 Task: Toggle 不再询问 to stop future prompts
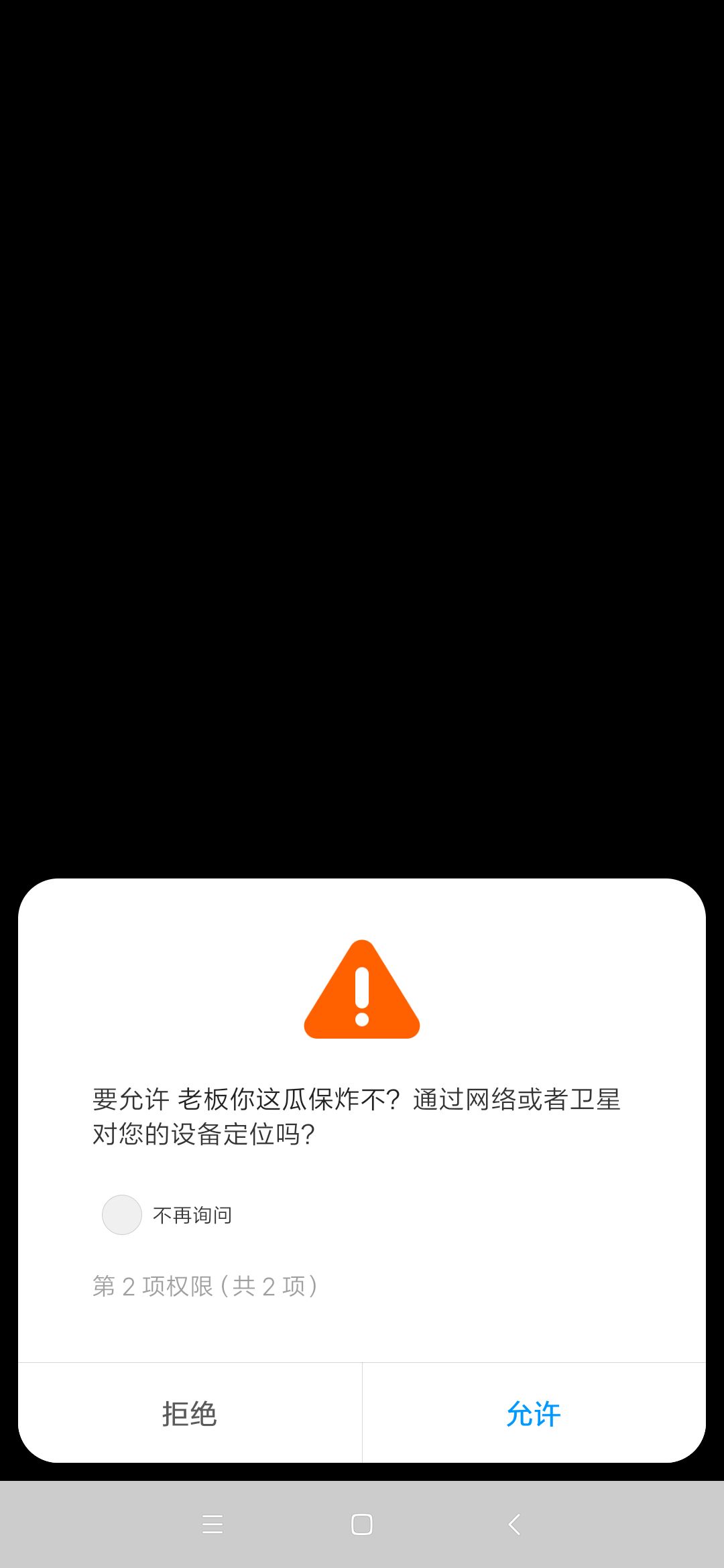click(122, 1214)
